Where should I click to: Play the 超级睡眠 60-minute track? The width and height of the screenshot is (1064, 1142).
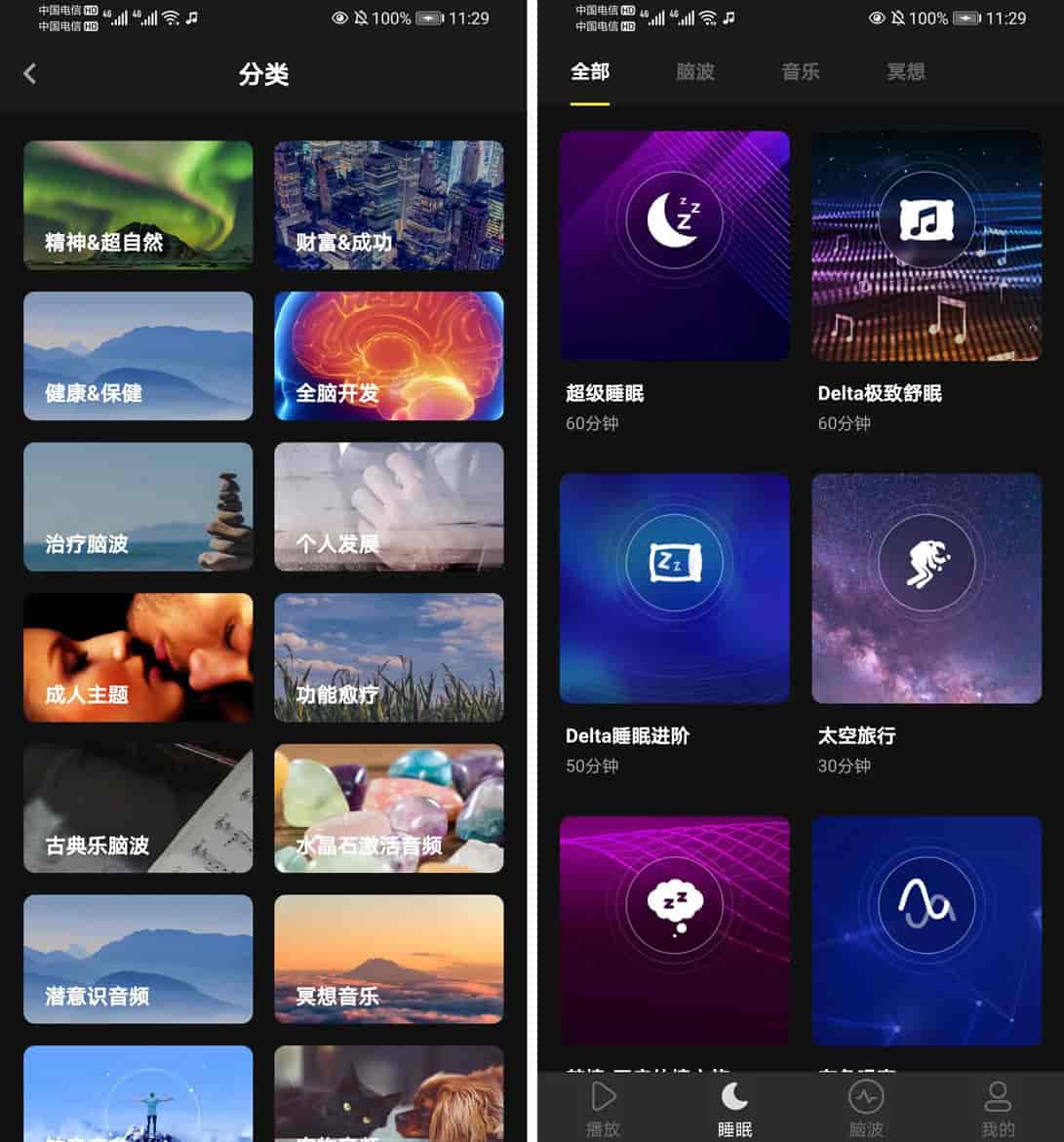pyautogui.click(x=674, y=246)
